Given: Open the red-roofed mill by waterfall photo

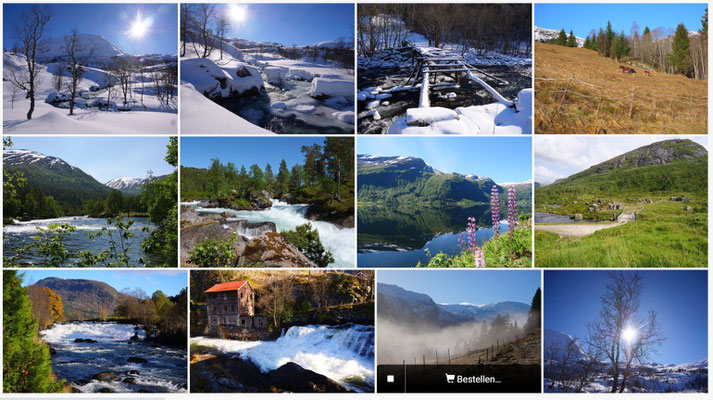Looking at the screenshot, I should point(282,330).
